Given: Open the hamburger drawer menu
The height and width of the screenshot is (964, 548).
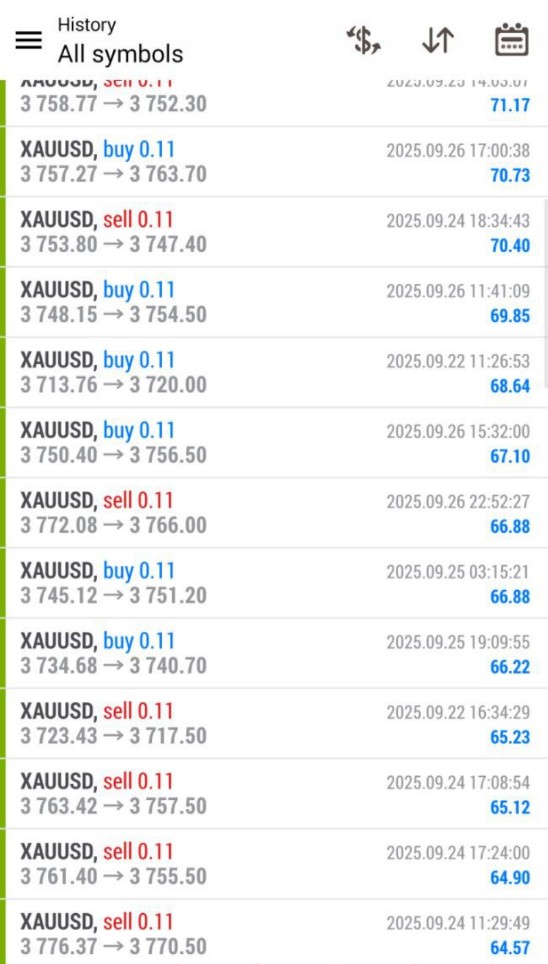Looking at the screenshot, I should pos(29,40).
